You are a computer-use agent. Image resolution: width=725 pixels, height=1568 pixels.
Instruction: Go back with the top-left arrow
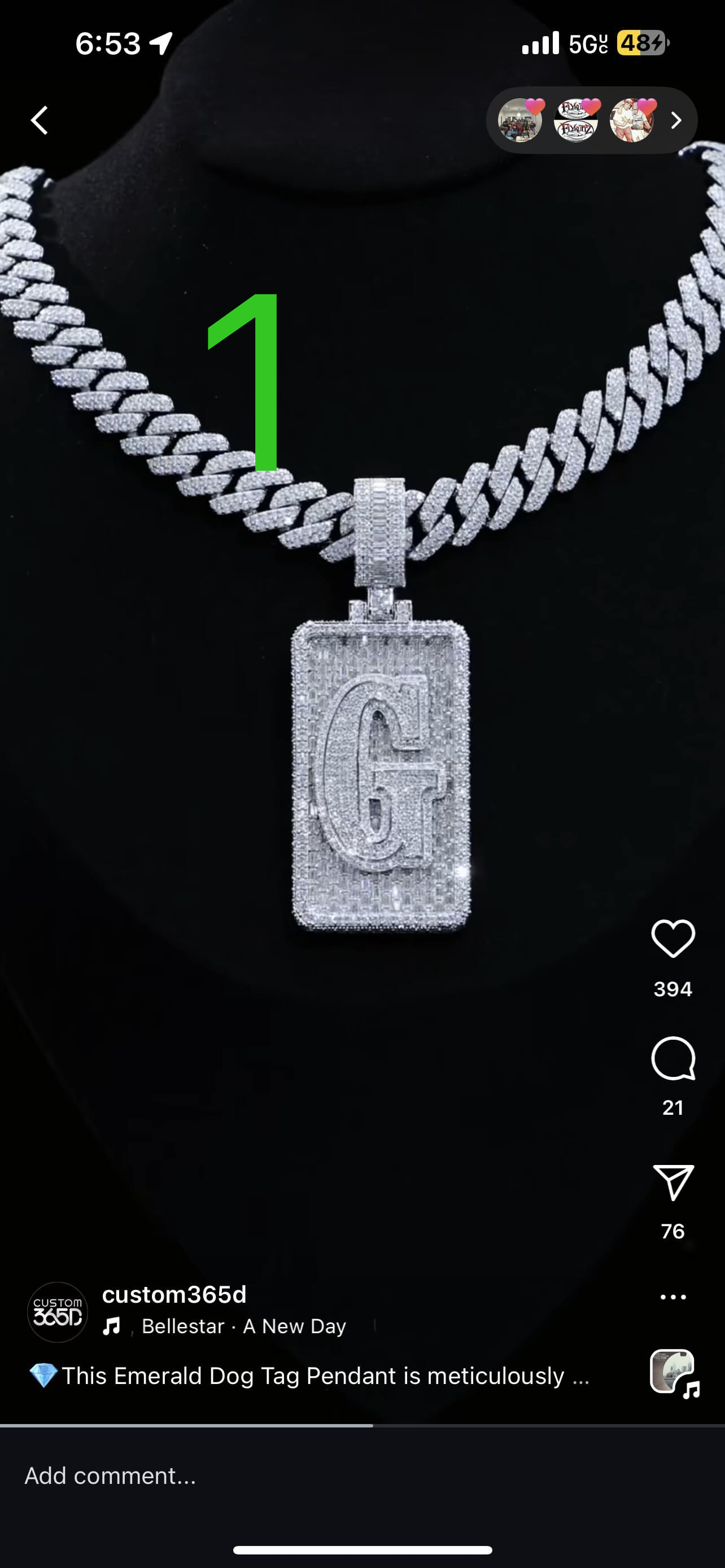click(x=40, y=120)
